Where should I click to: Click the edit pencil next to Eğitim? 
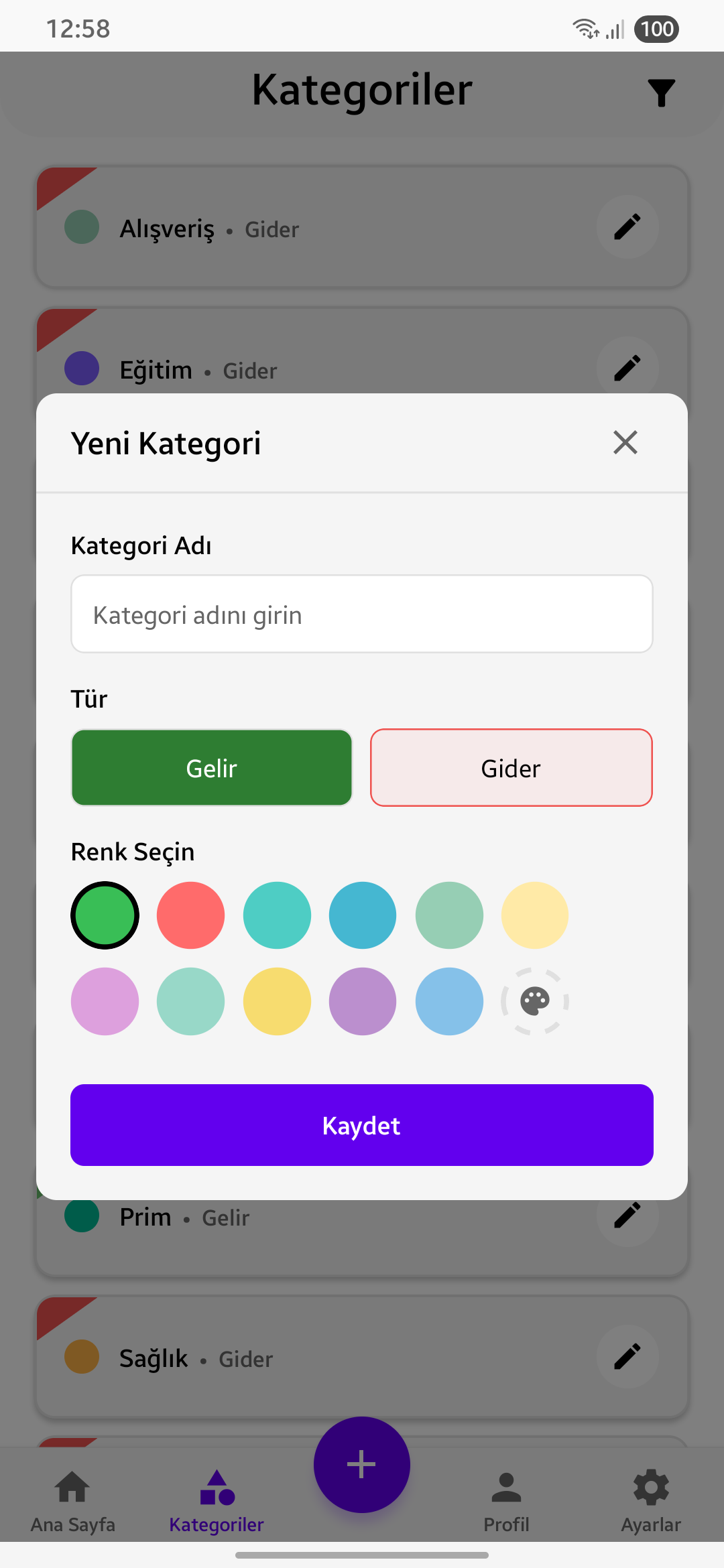tap(627, 368)
